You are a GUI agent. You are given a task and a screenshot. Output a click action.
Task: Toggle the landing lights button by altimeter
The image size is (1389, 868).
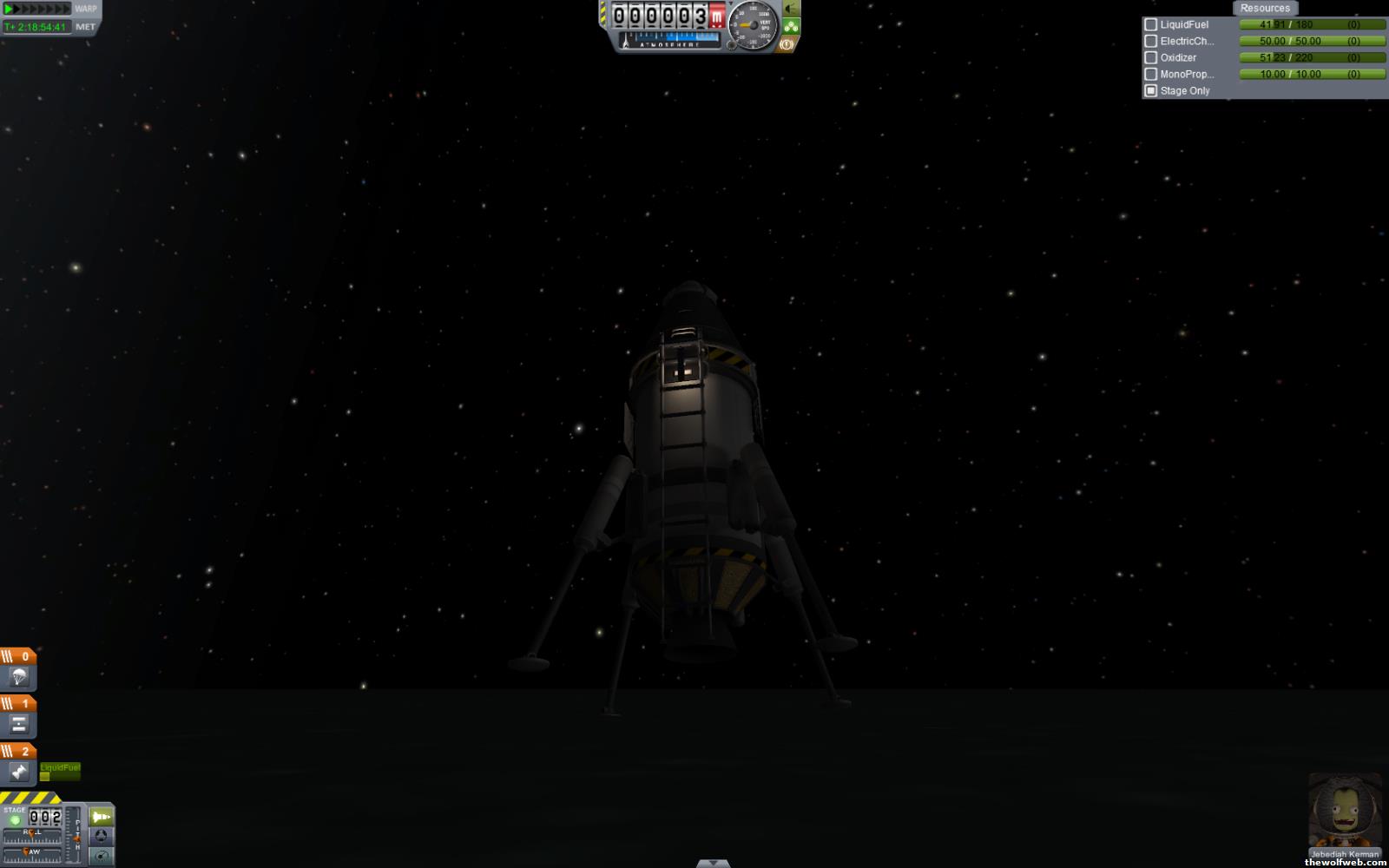(791, 9)
